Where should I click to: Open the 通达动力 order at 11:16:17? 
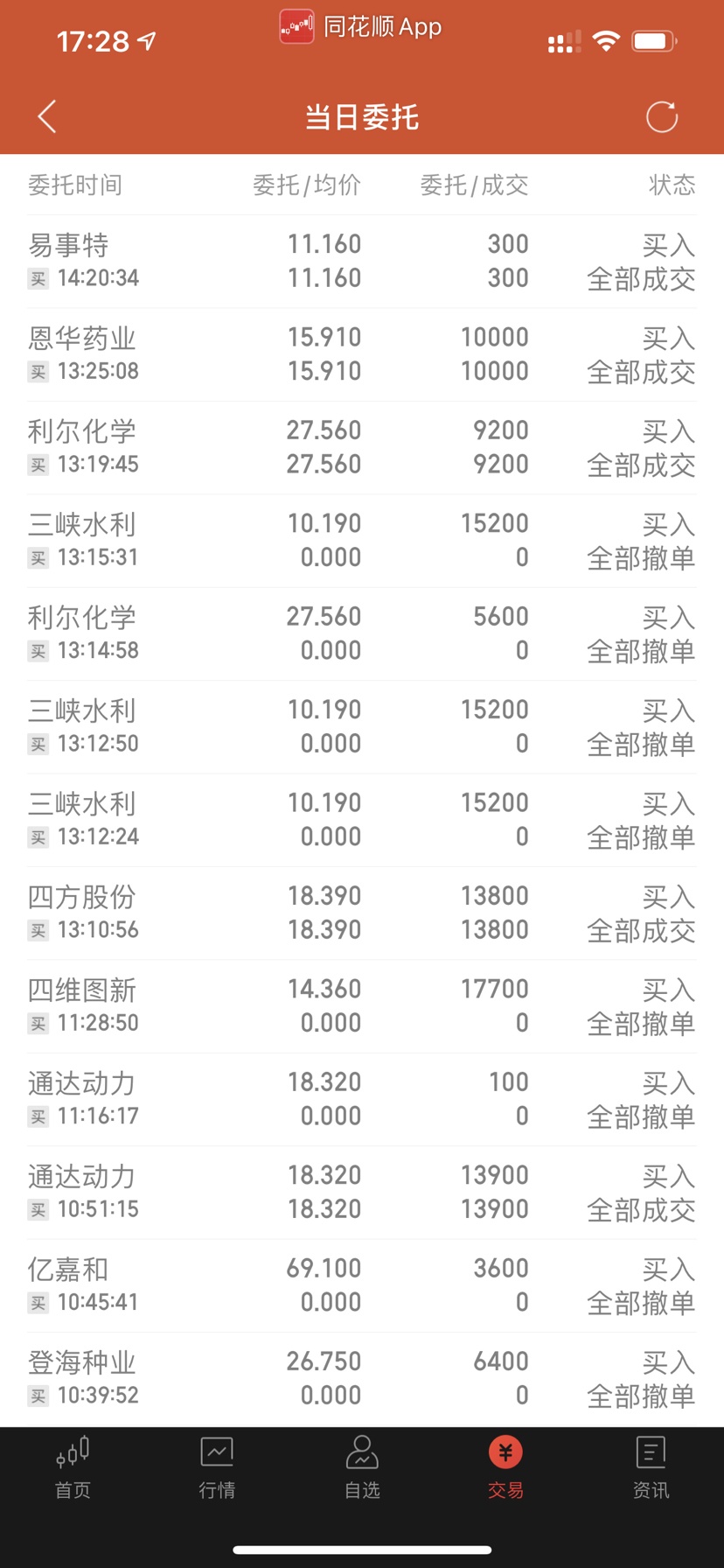pos(362,1100)
